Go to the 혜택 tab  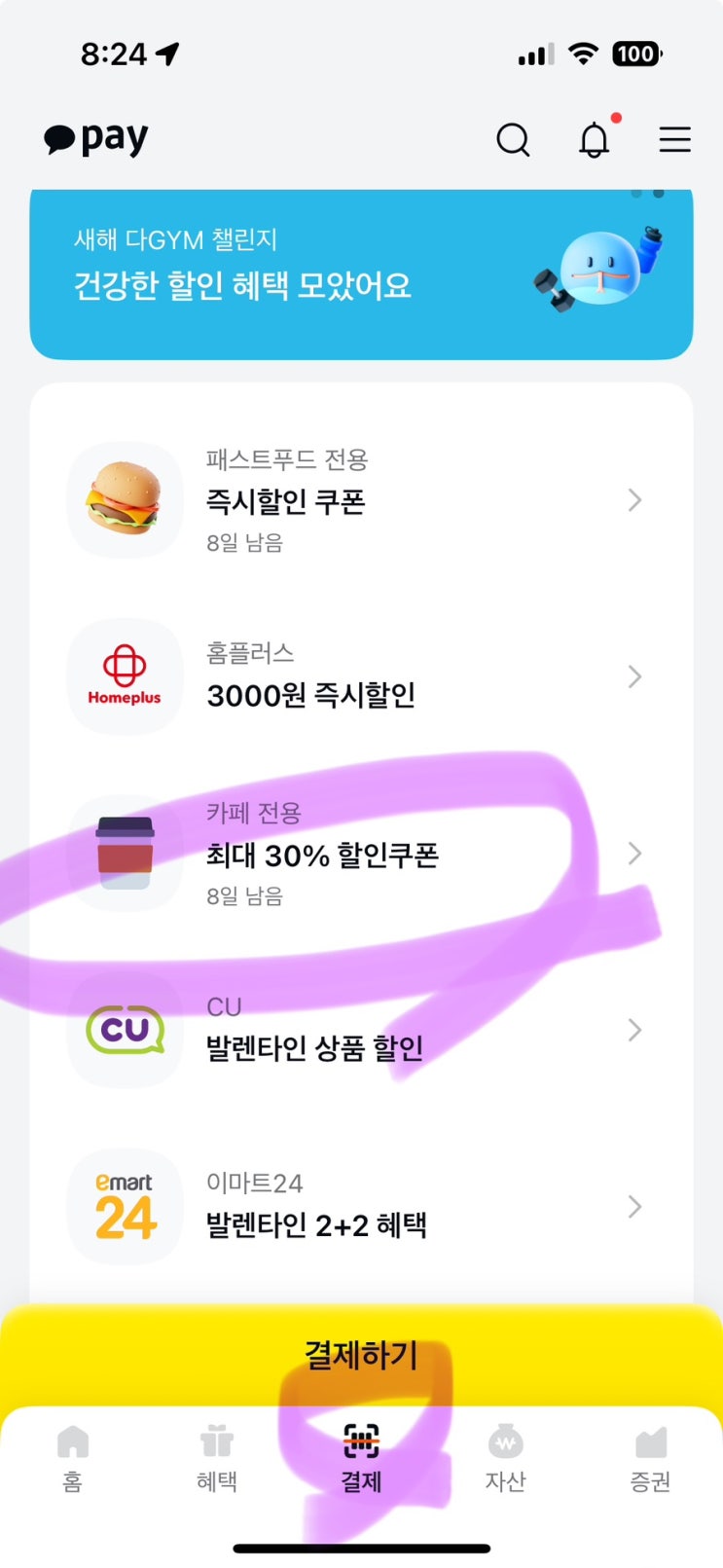tap(217, 1457)
